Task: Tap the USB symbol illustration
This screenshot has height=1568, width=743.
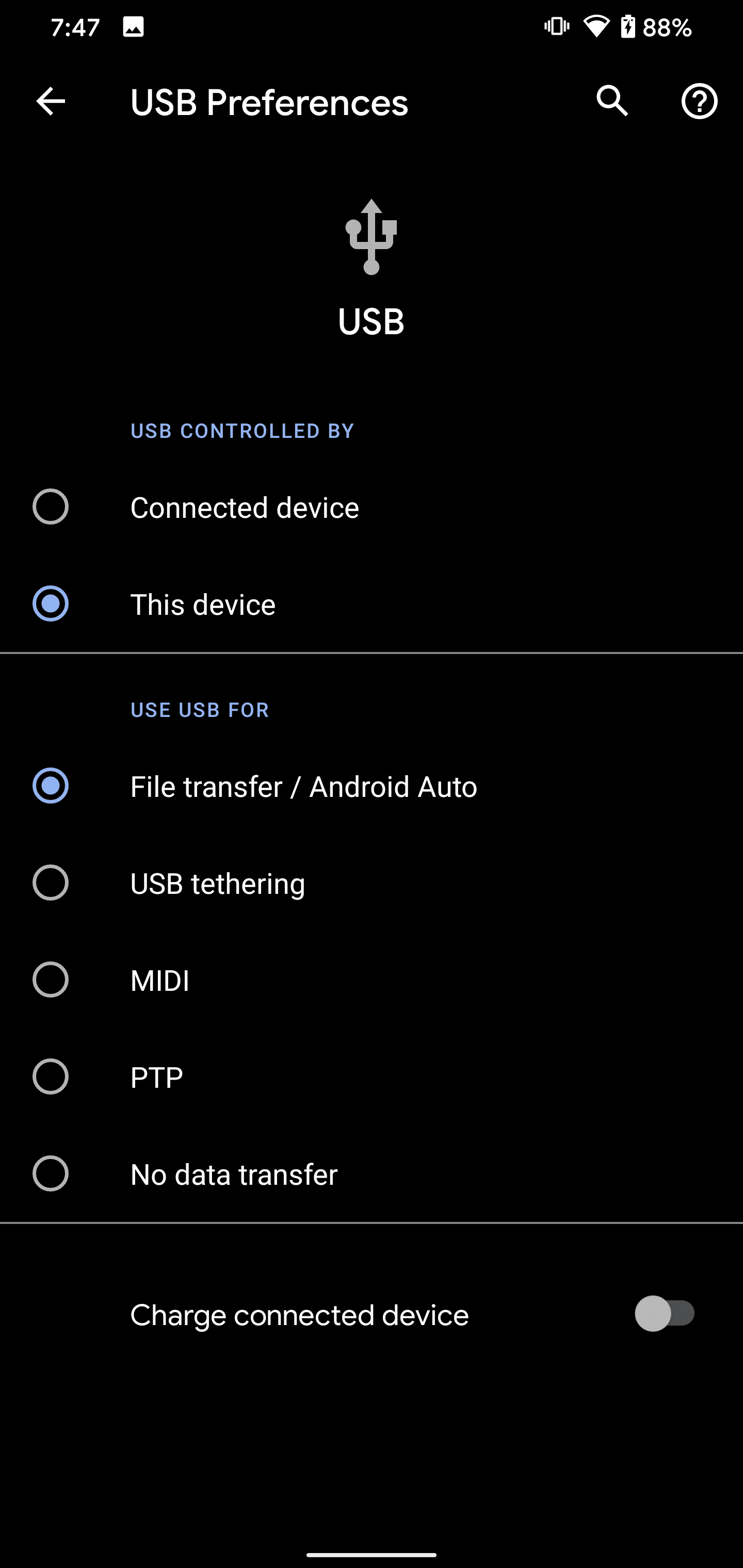Action: point(372,236)
